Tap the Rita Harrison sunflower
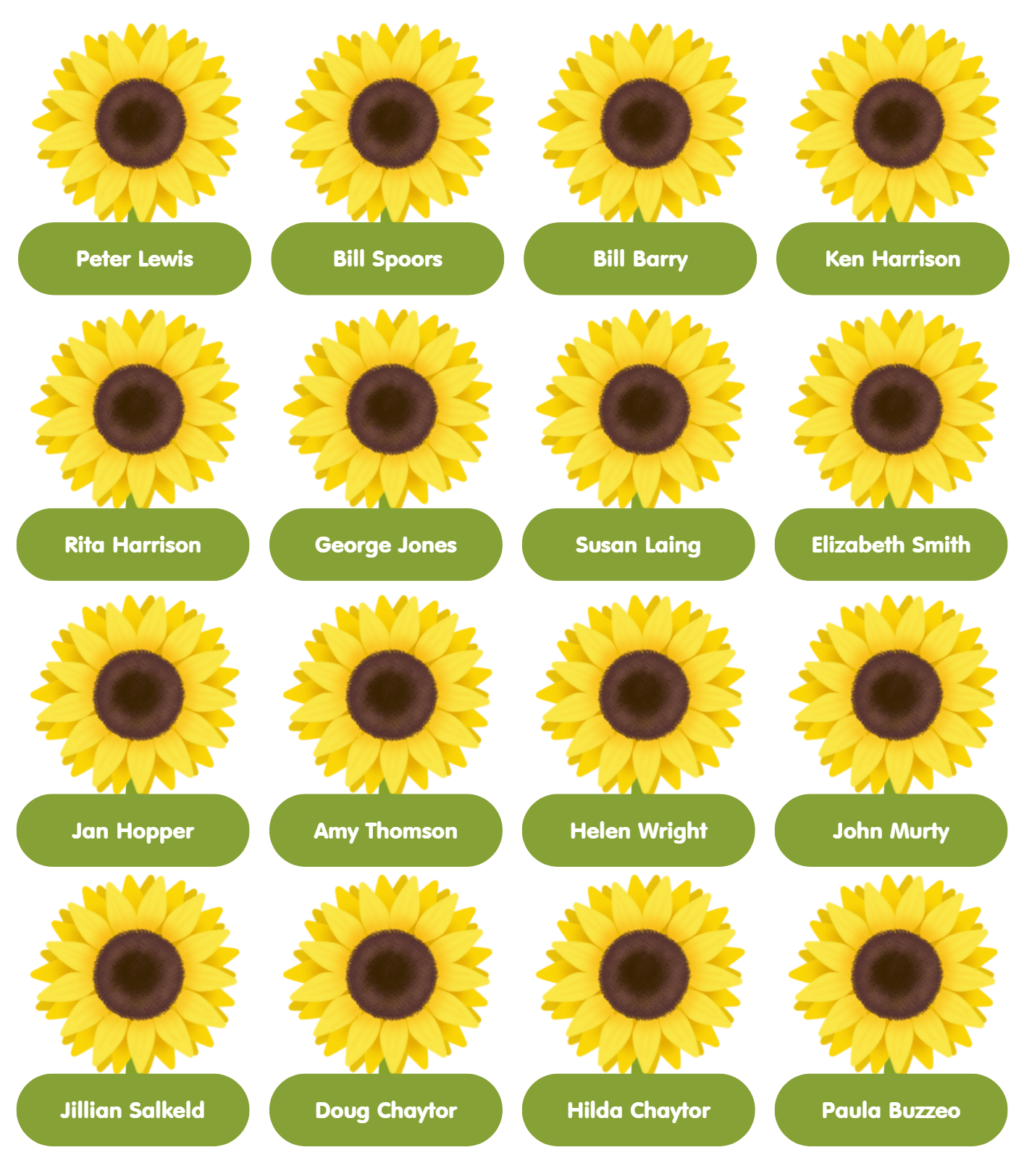1024x1176 pixels. click(x=133, y=545)
